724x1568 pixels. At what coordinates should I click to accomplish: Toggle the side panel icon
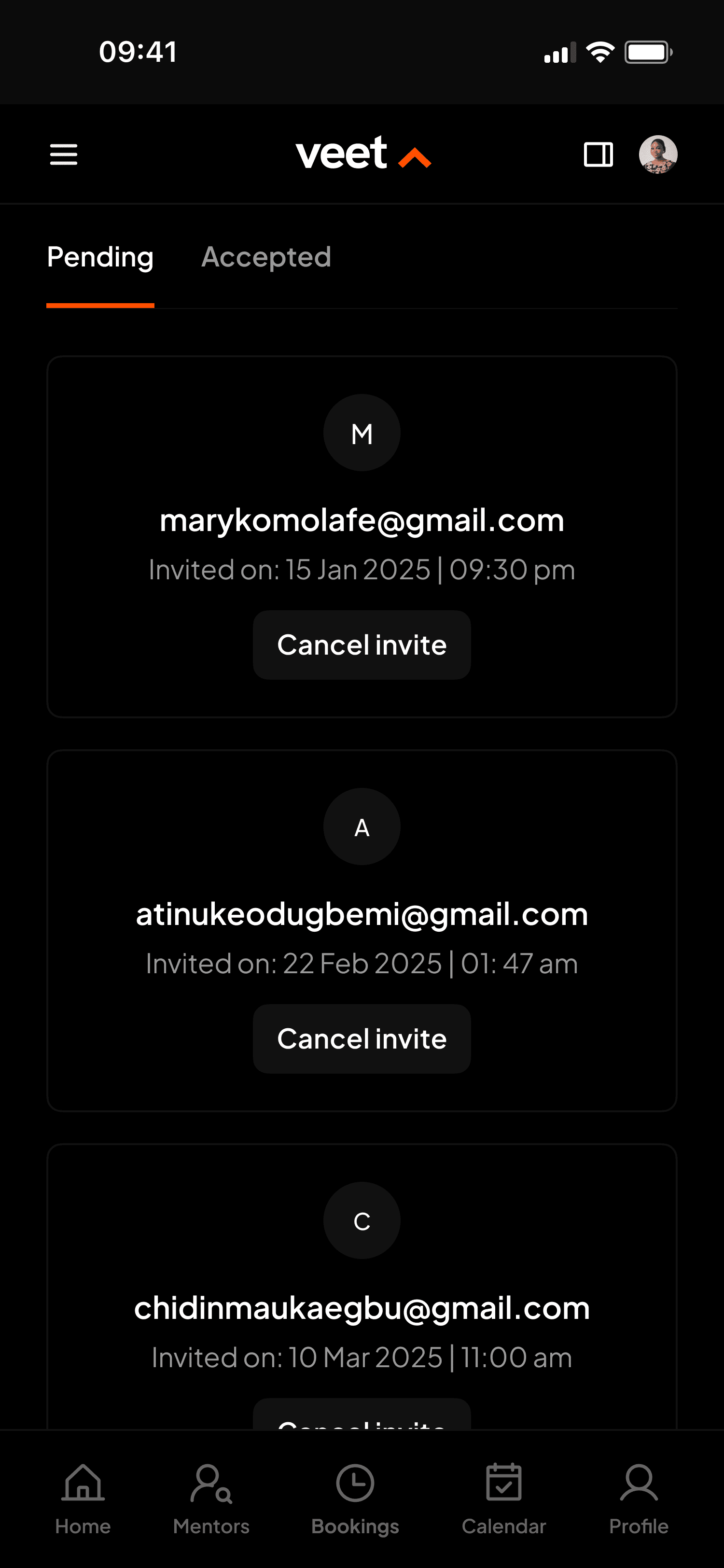[598, 154]
